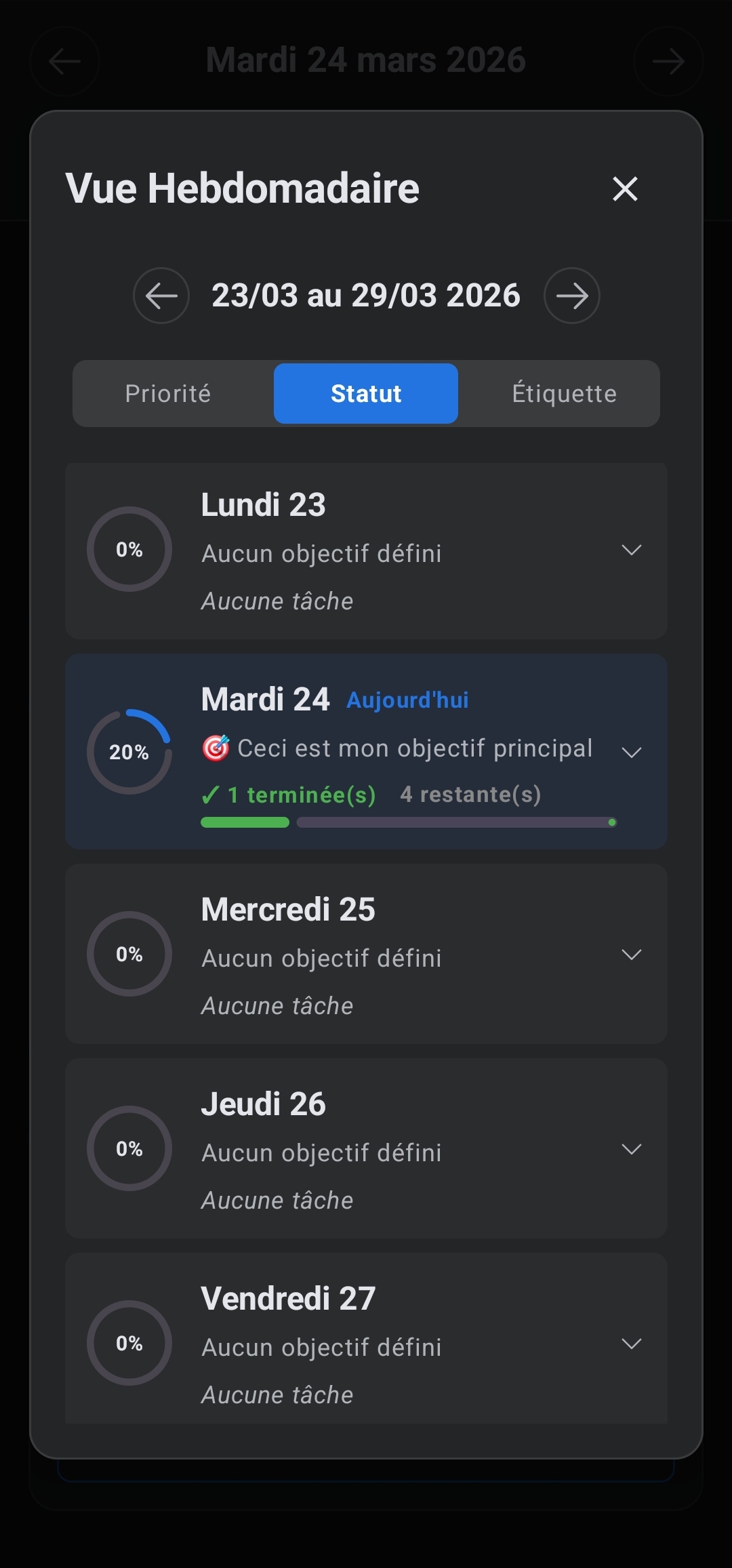Enable the Étiquette filter

563,393
